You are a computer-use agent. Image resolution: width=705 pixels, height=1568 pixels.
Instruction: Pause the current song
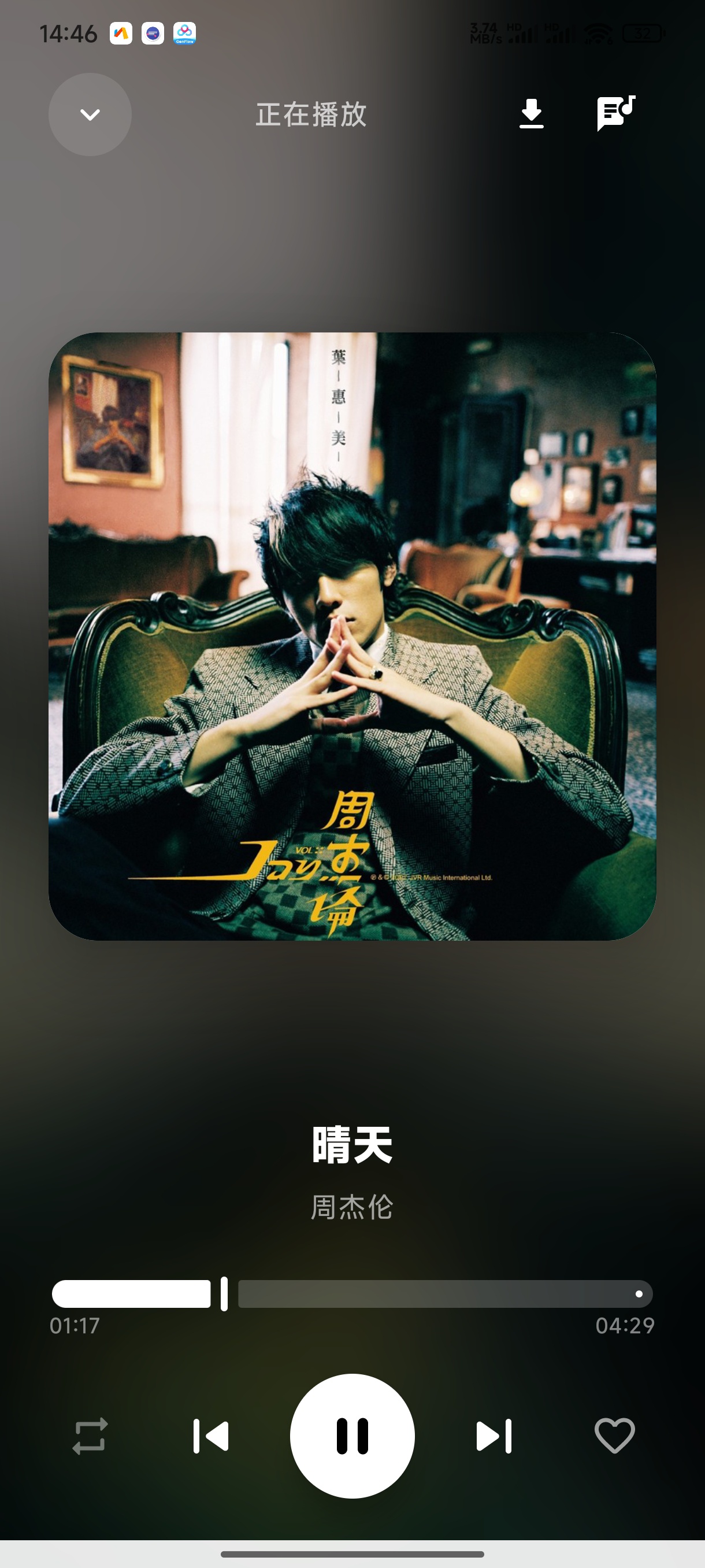point(352,1436)
